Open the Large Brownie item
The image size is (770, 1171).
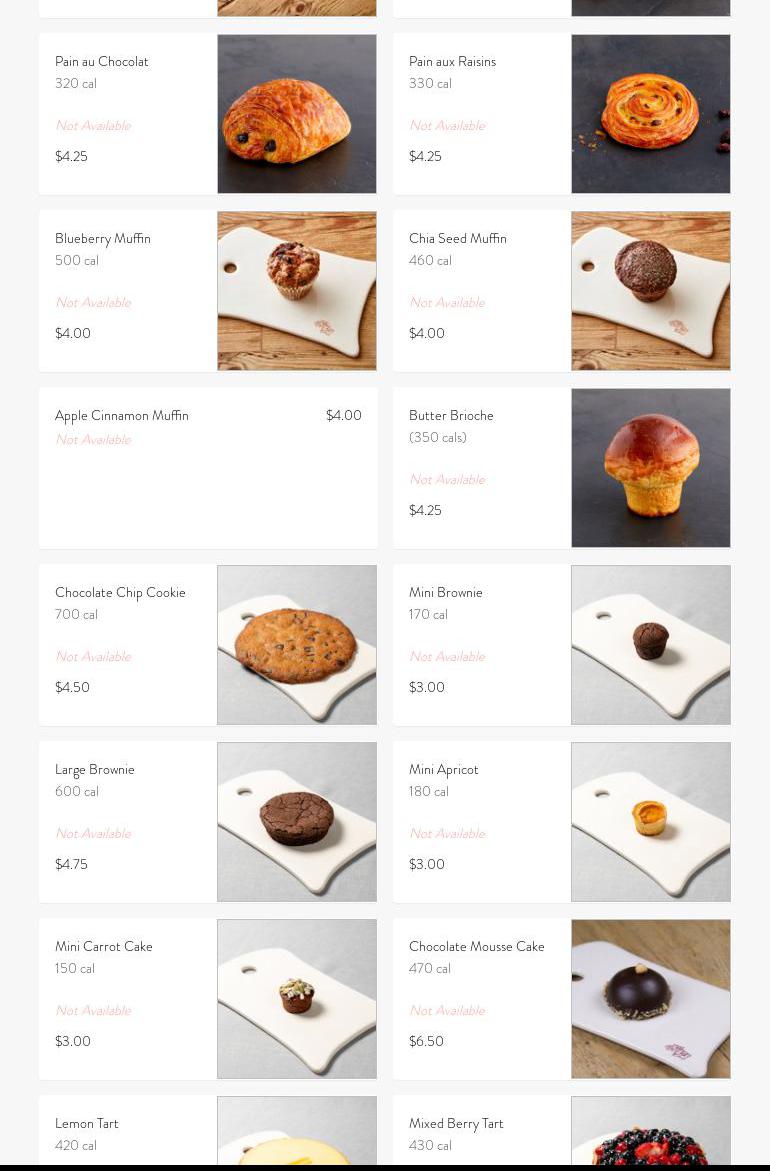[208, 822]
